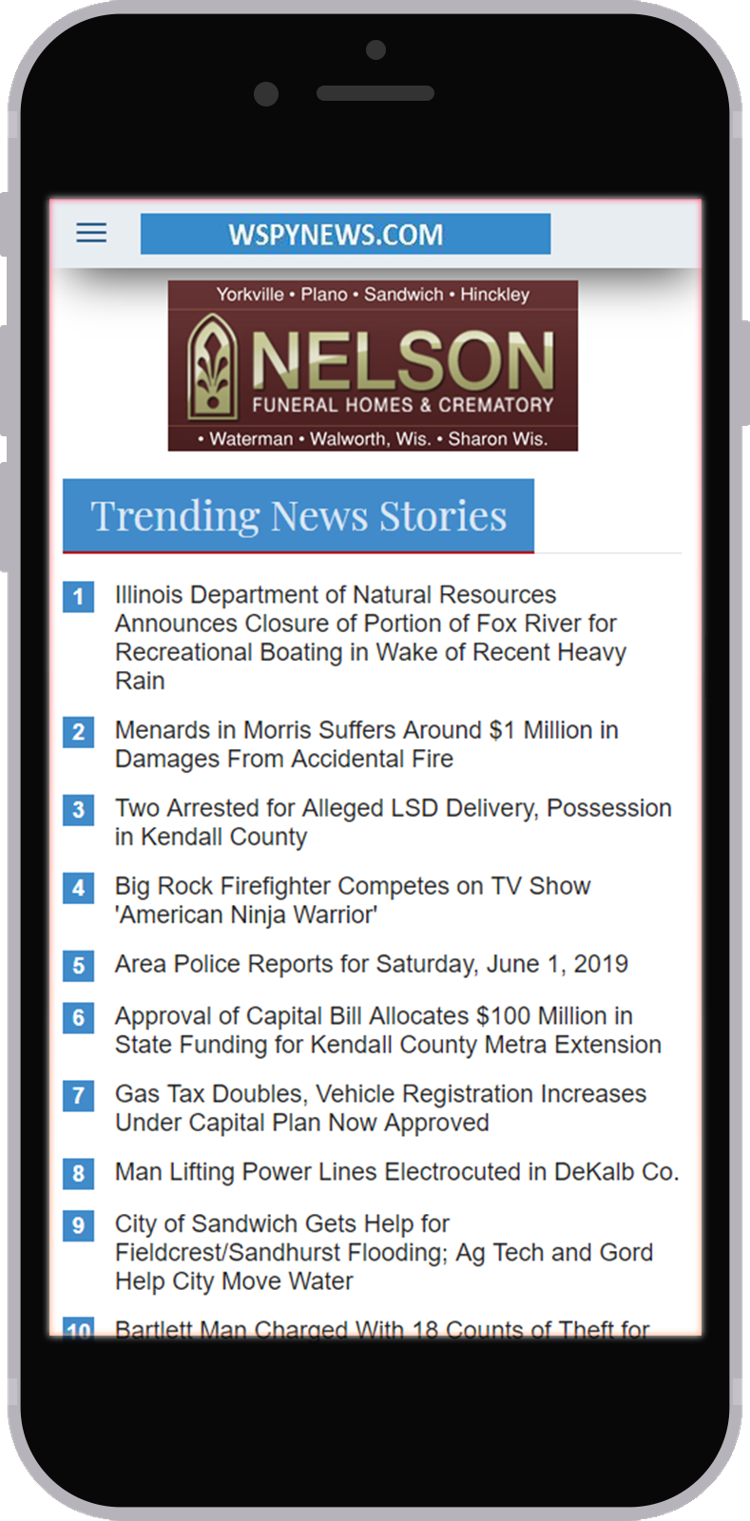
Task: Open the Nelson Funeral Homes advertisement
Action: click(x=373, y=365)
